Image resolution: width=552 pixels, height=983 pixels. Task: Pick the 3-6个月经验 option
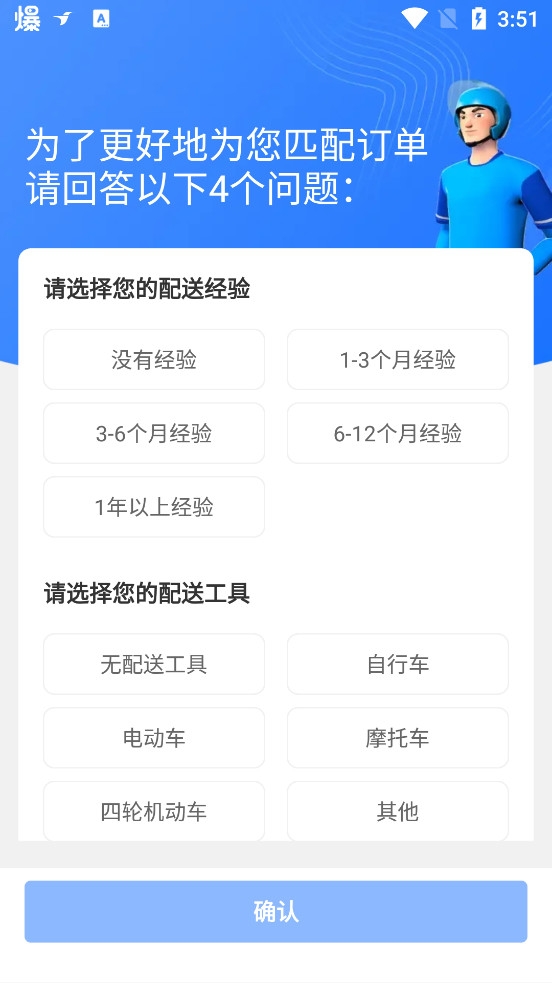(x=154, y=433)
